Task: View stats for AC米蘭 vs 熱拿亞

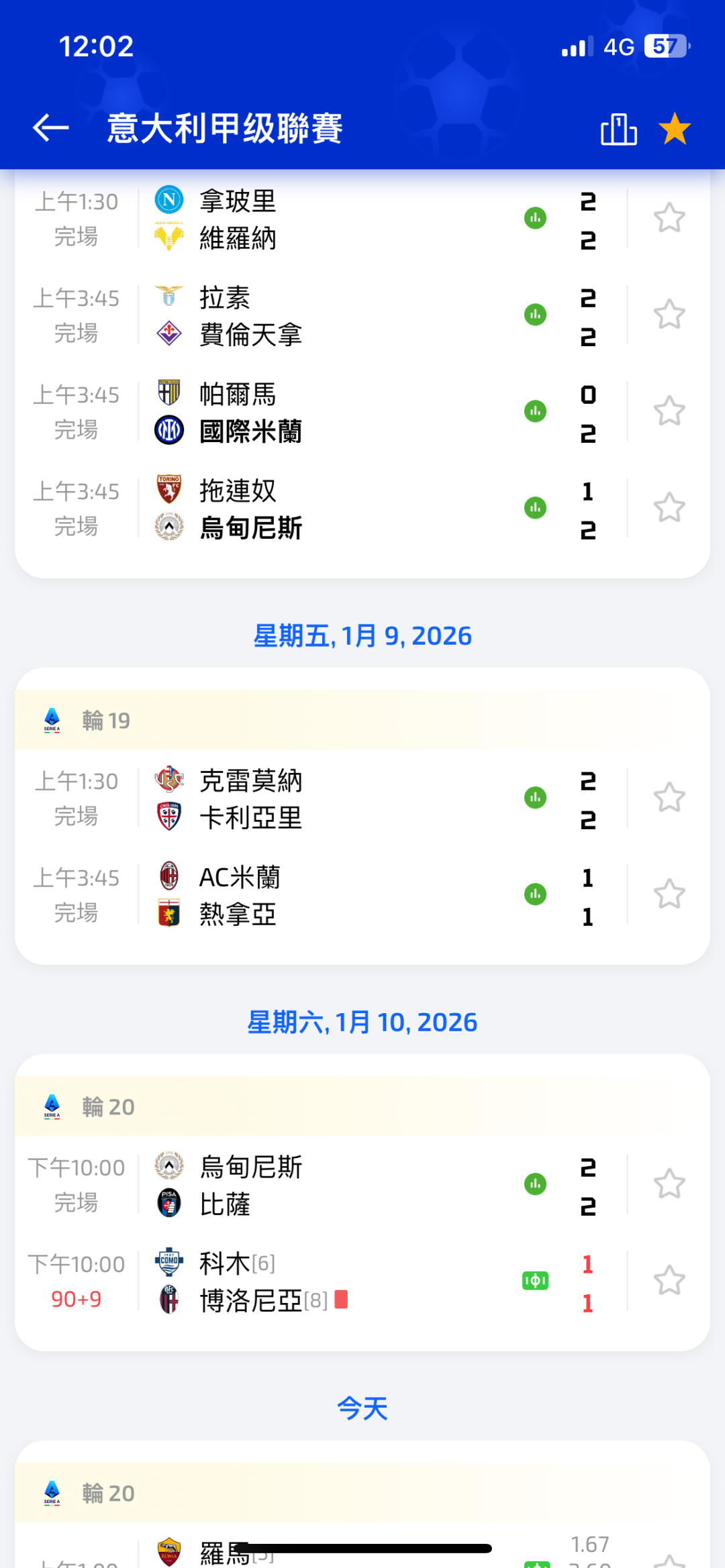Action: [x=535, y=894]
